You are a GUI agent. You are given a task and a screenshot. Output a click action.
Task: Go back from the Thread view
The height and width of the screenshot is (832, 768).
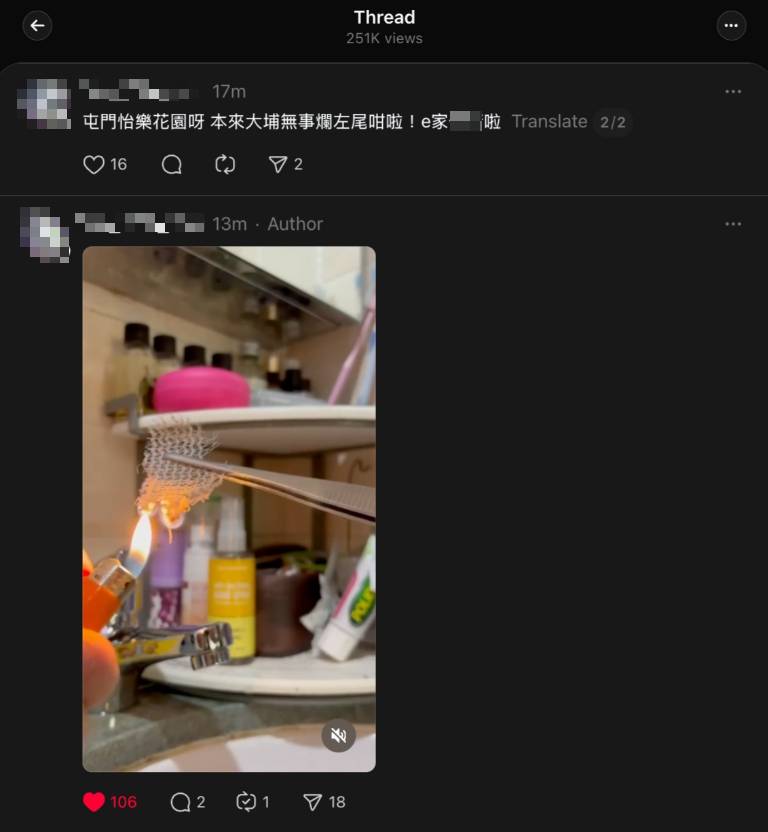tap(37, 26)
